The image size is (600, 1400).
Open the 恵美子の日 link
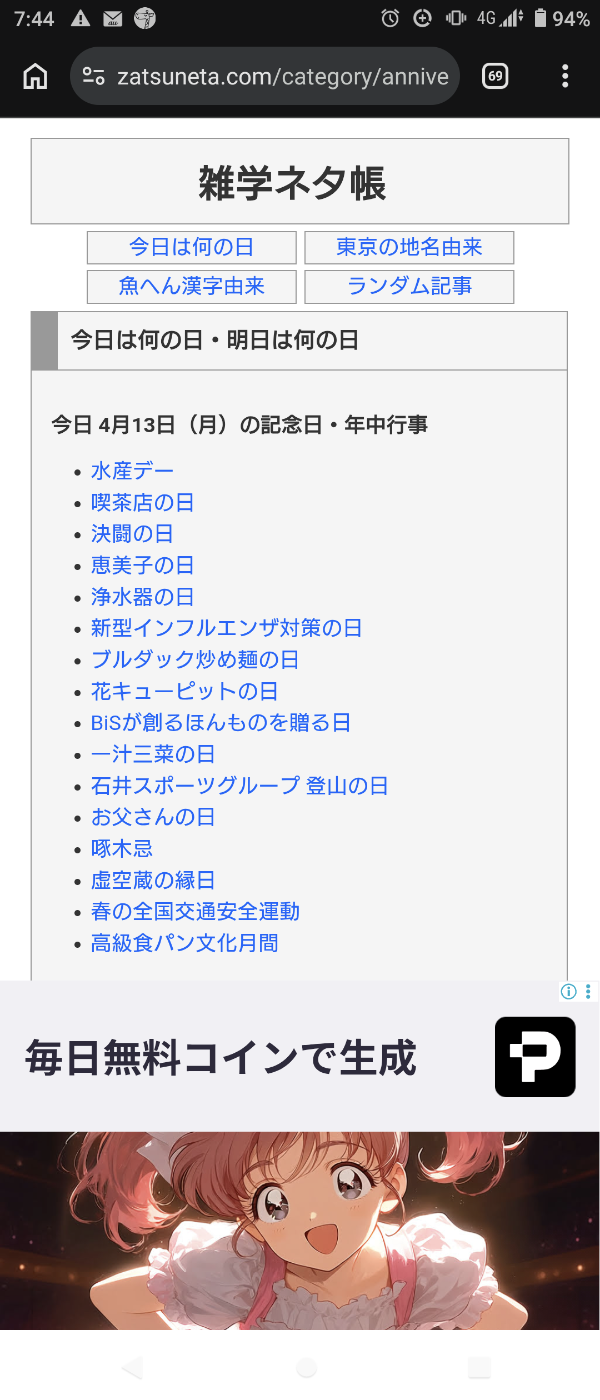click(142, 565)
